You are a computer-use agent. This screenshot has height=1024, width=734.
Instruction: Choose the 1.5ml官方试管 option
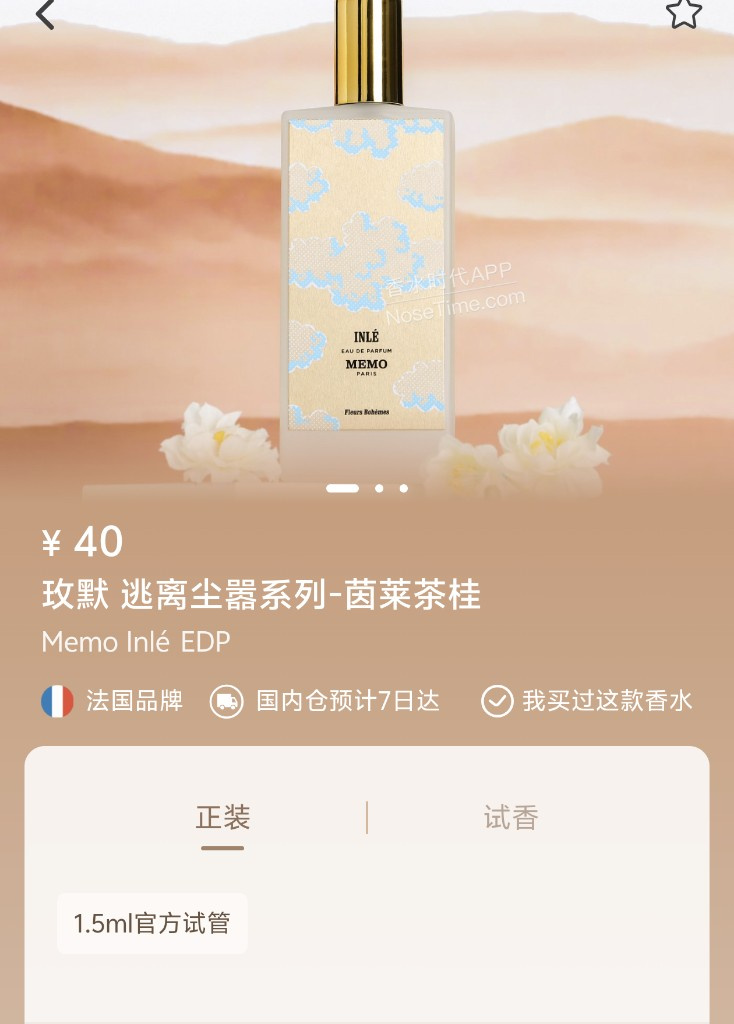(152, 923)
